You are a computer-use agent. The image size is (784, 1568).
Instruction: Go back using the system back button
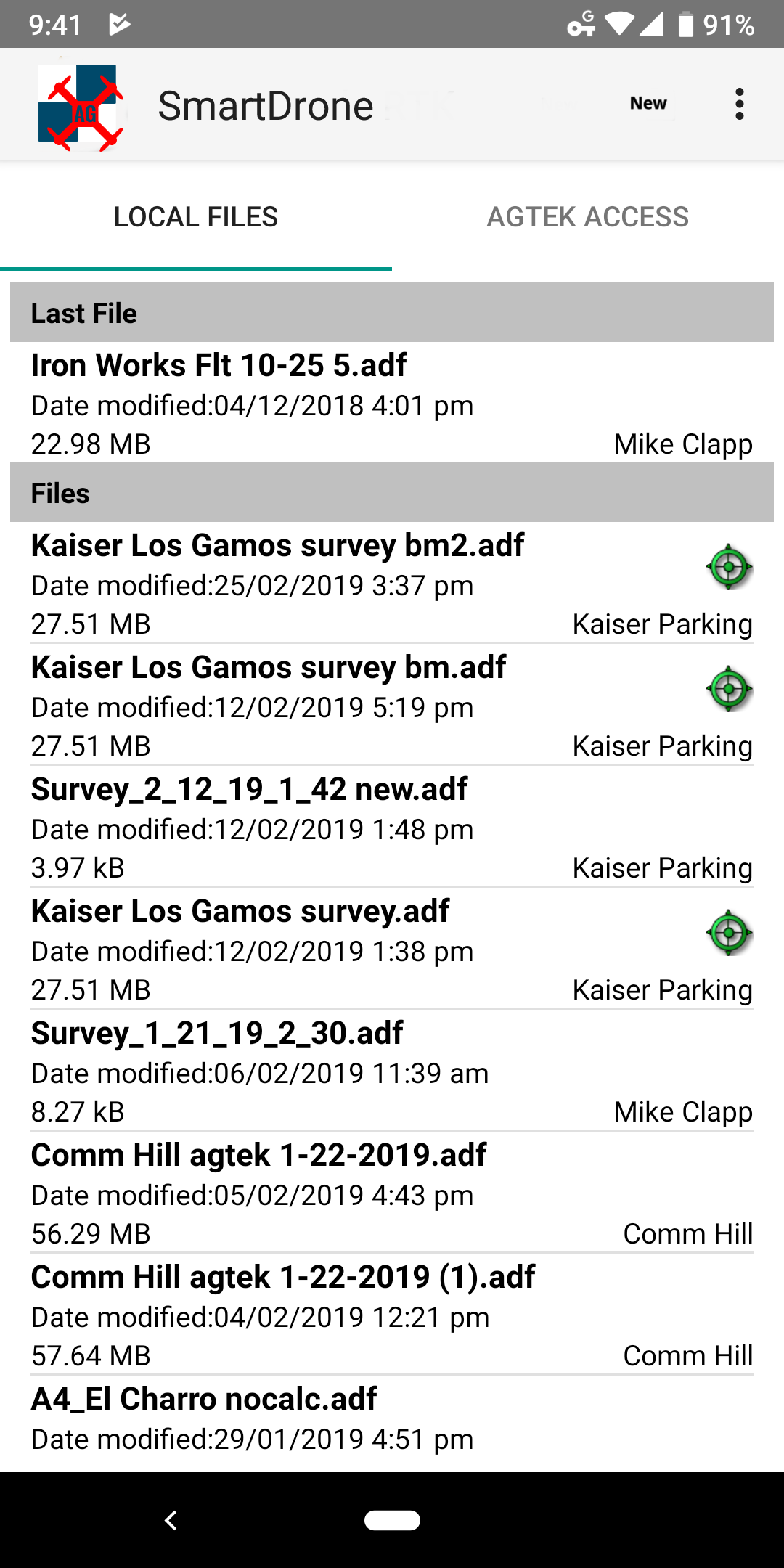[x=171, y=1520]
